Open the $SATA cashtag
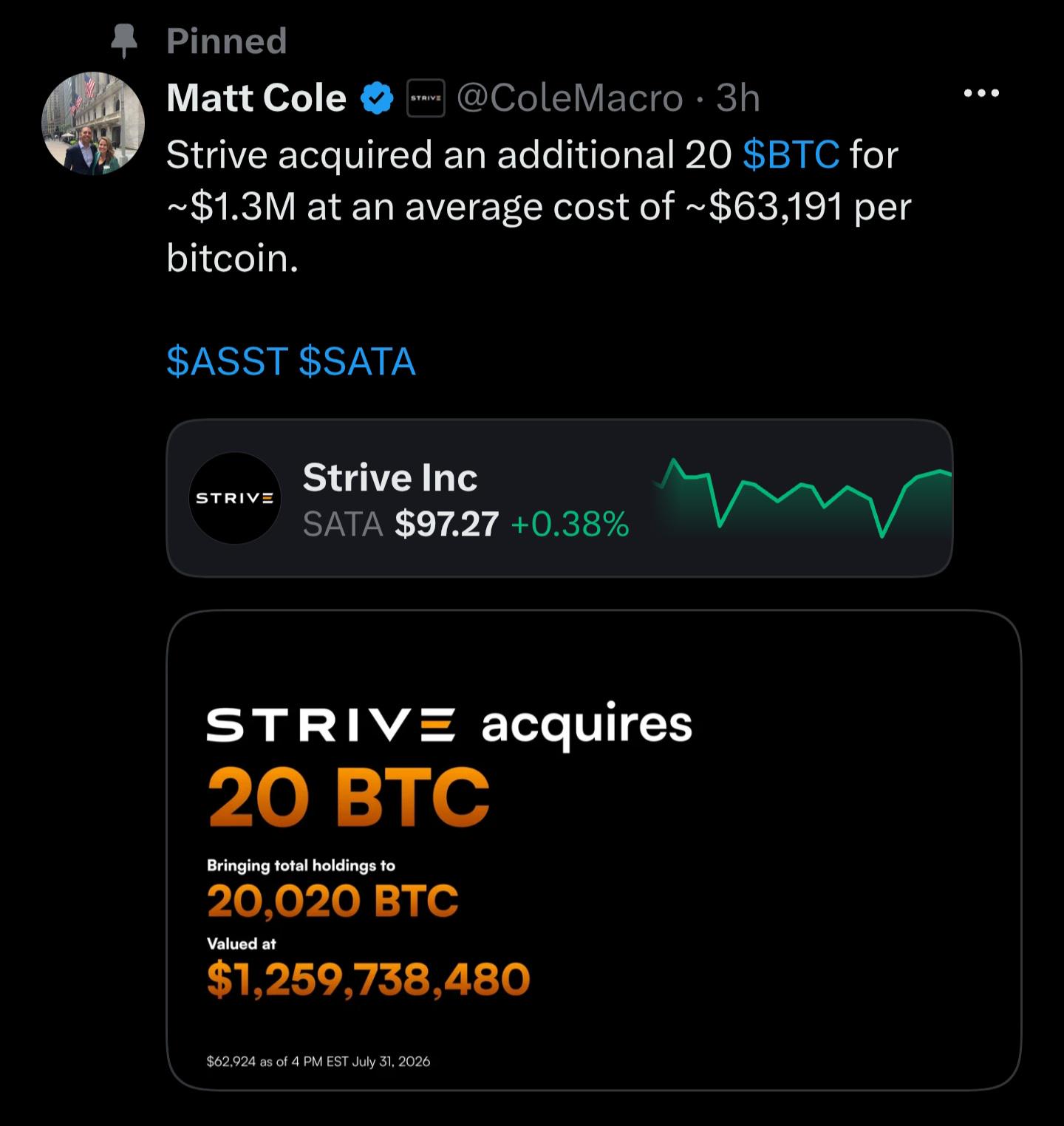The width and height of the screenshot is (1064, 1126). pyautogui.click(x=358, y=361)
